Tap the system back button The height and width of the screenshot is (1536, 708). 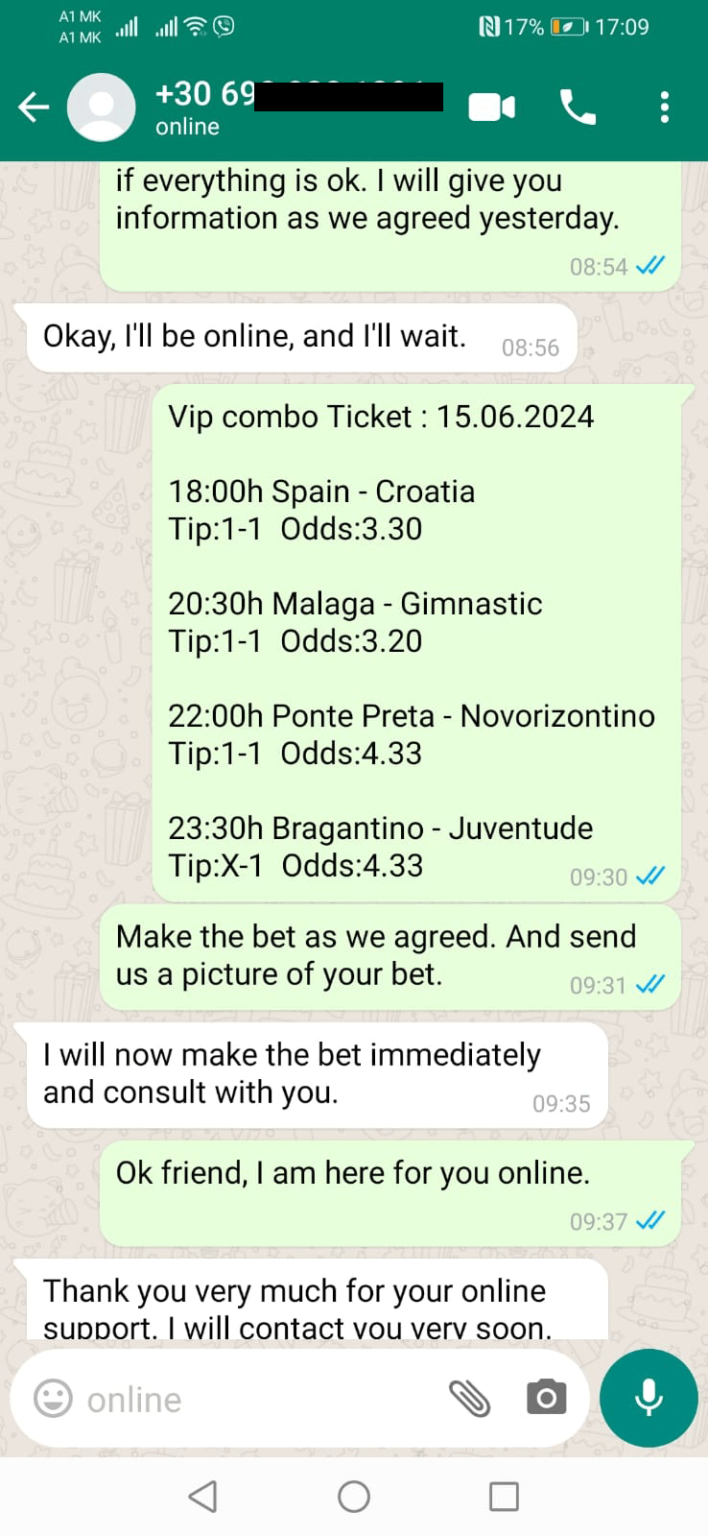[x=202, y=1496]
